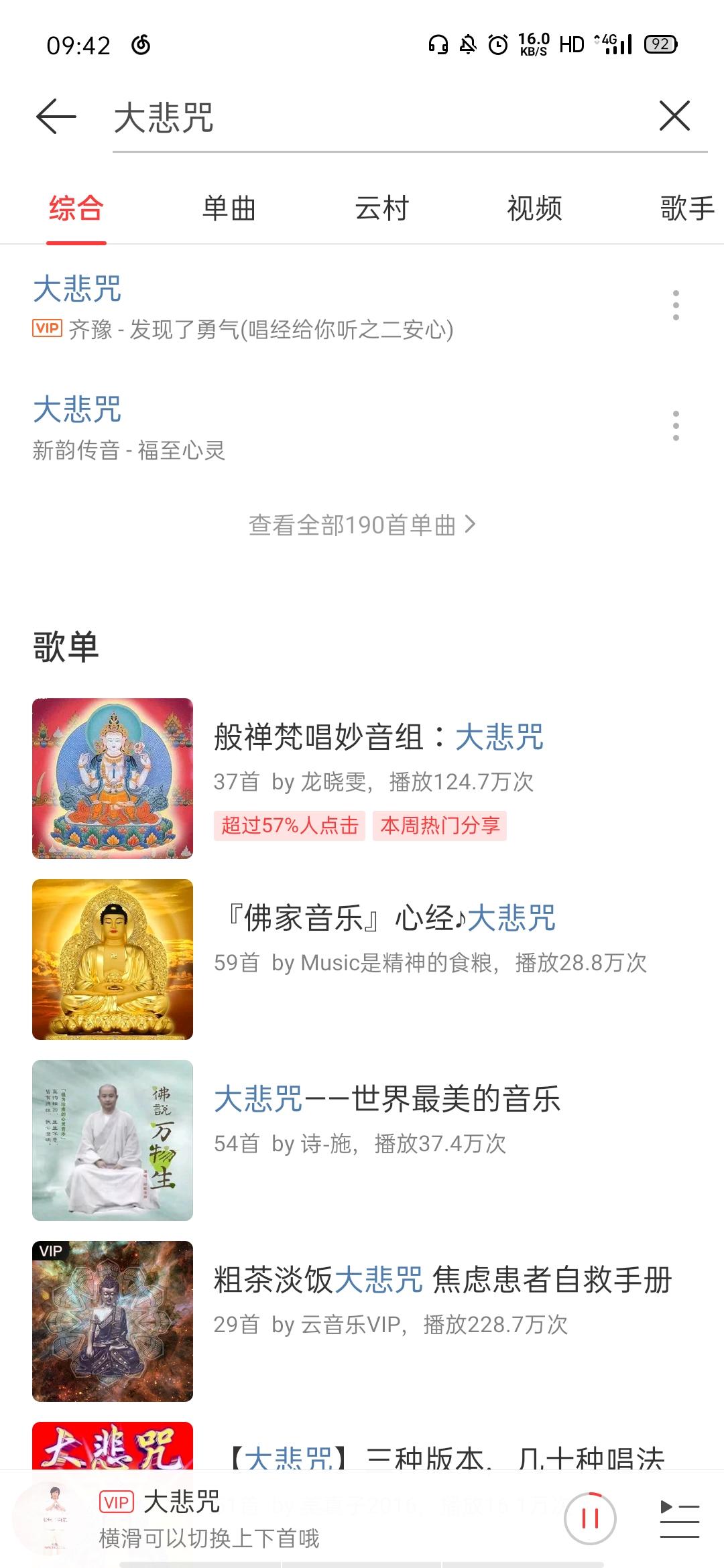Open the 视频 tab
This screenshot has height=1568, width=724.
pos(534,208)
